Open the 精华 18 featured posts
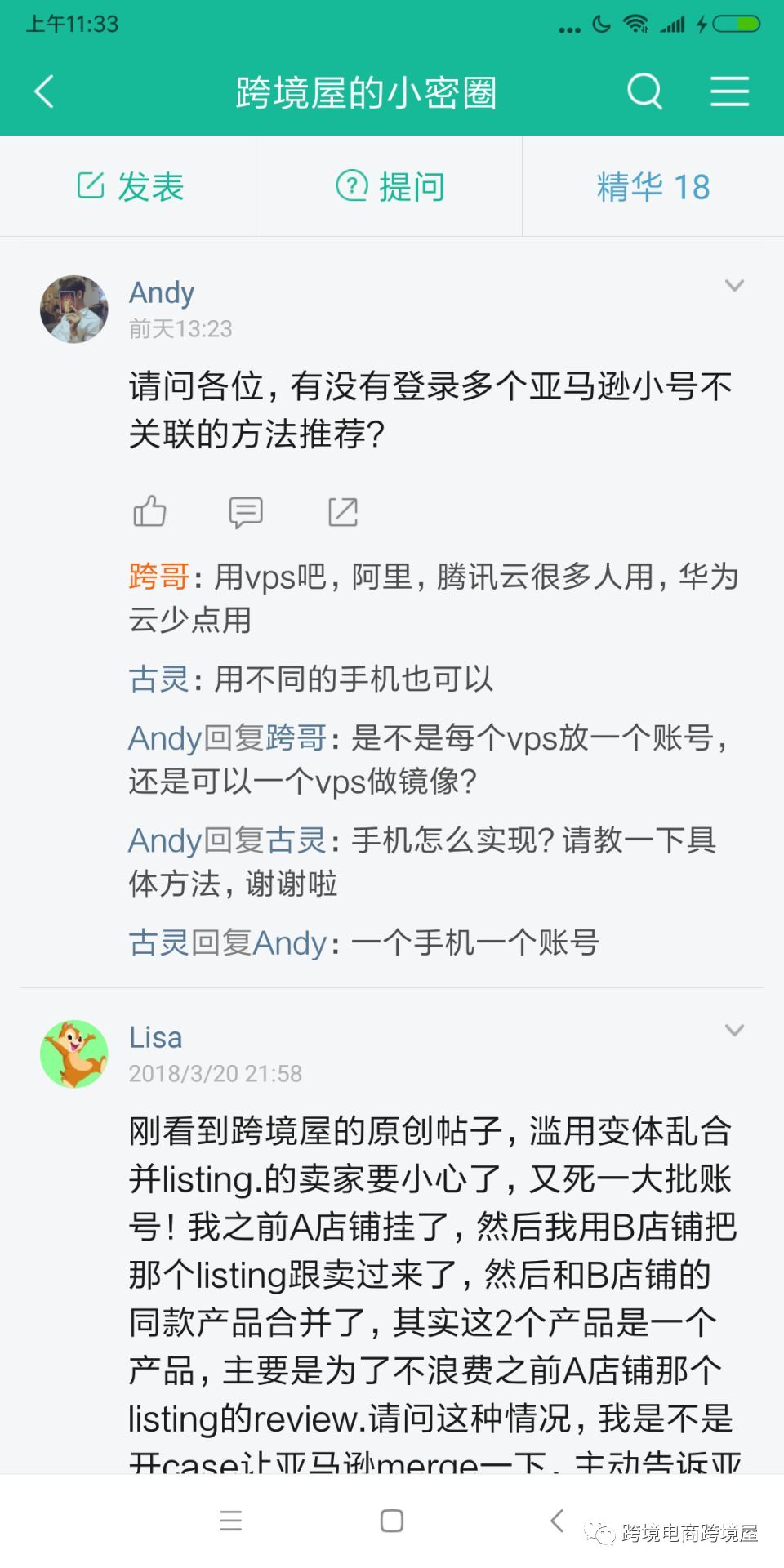The height and width of the screenshot is (1568, 784). [653, 187]
